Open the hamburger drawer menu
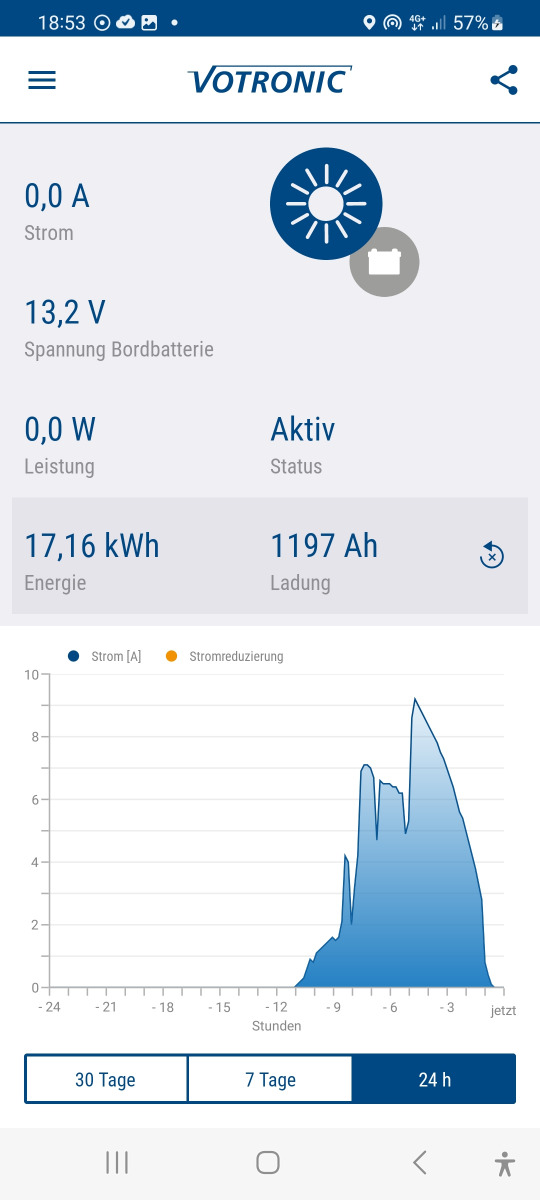 42,81
